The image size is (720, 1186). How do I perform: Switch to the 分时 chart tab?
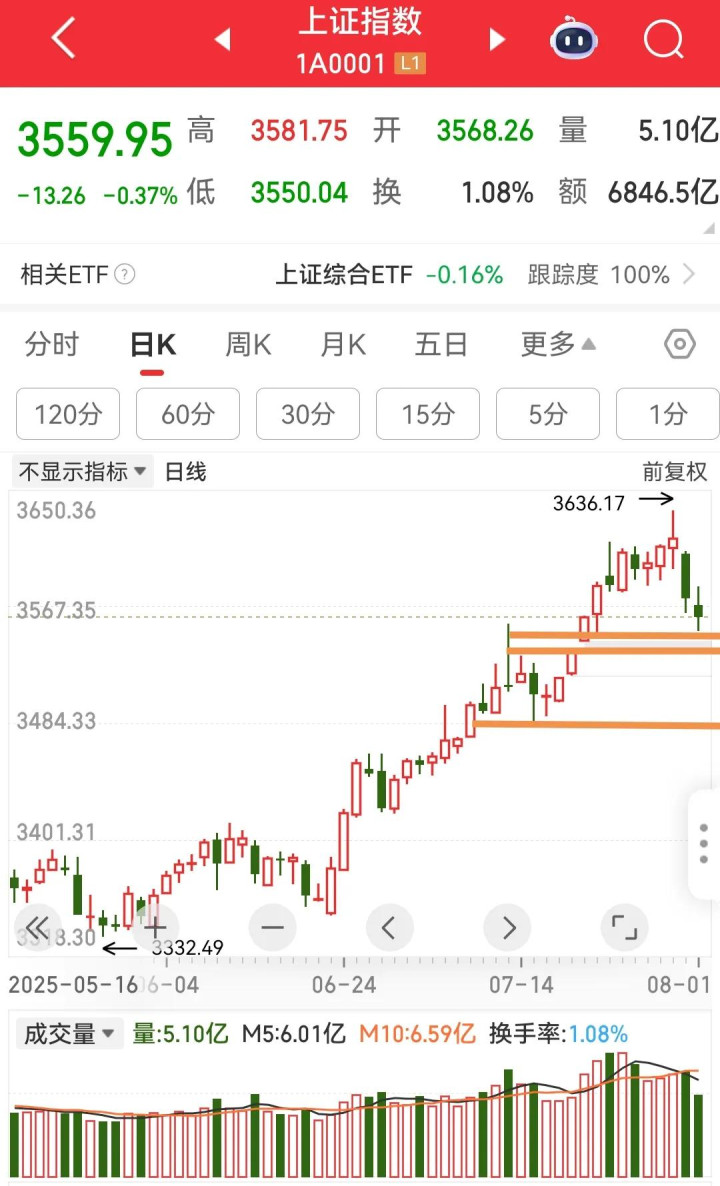point(52,345)
